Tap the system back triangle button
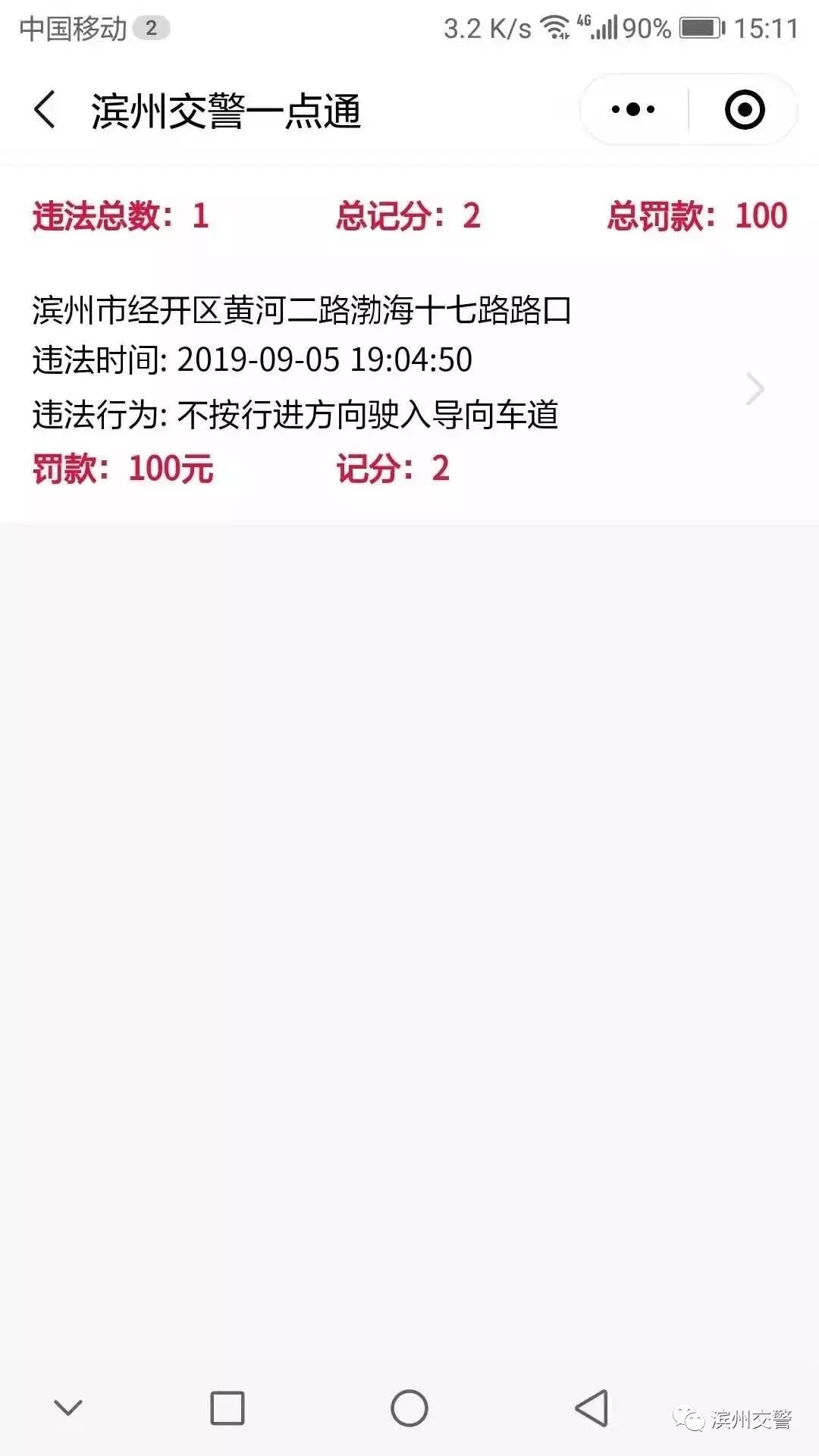This screenshot has width=819, height=1456. pyautogui.click(x=591, y=1408)
